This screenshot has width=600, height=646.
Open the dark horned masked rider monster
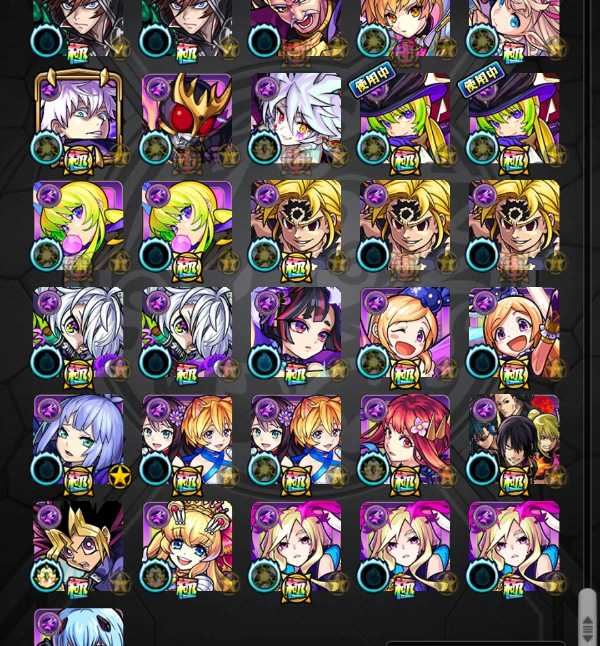[x=187, y=118]
